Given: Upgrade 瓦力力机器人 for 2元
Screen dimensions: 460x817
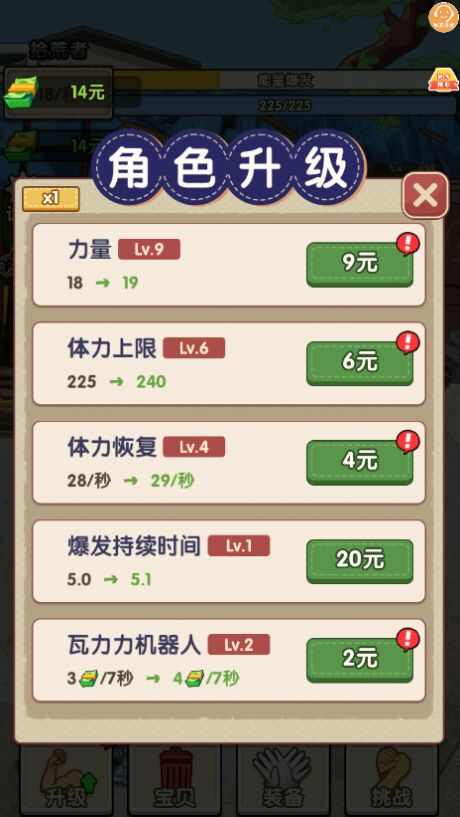Looking at the screenshot, I should (359, 660).
